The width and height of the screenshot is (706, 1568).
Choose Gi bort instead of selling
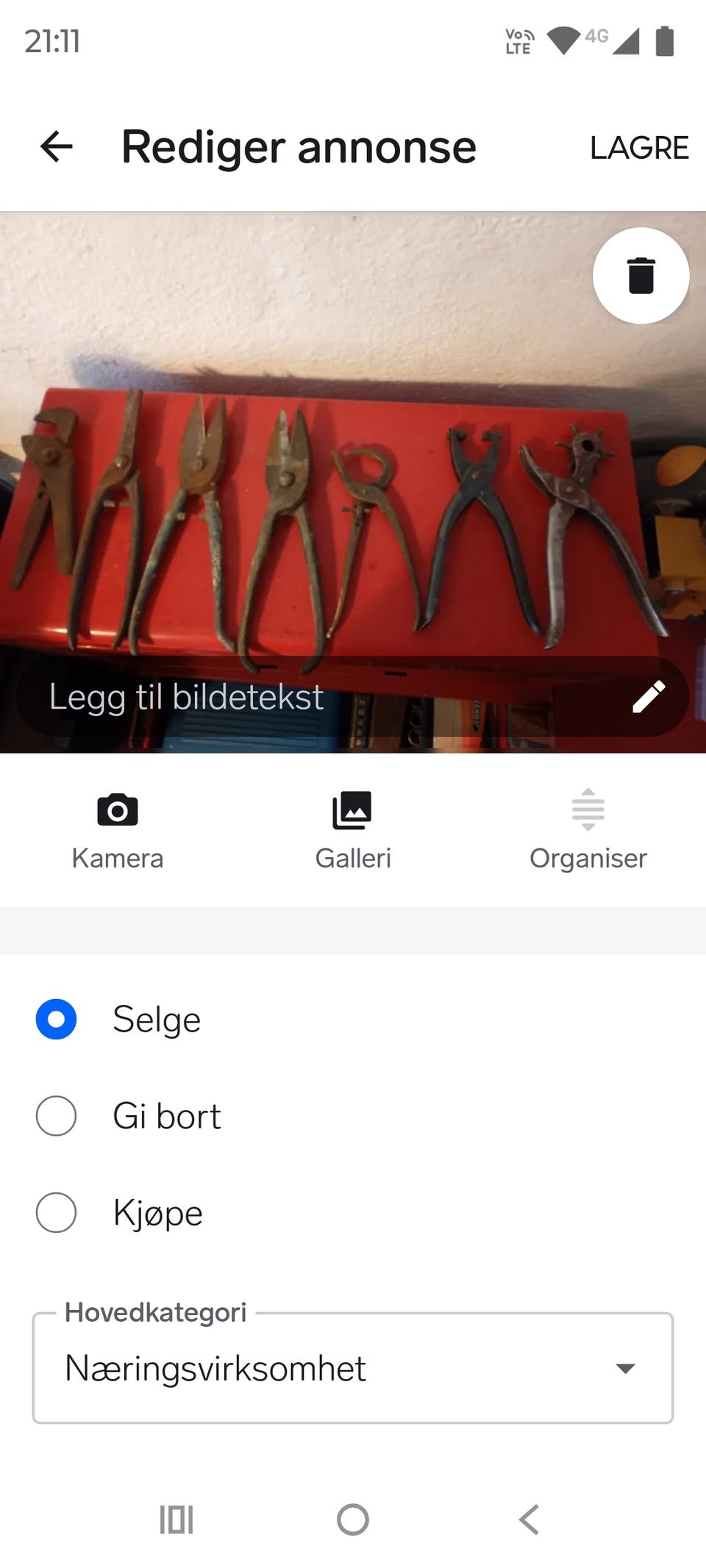[56, 1116]
